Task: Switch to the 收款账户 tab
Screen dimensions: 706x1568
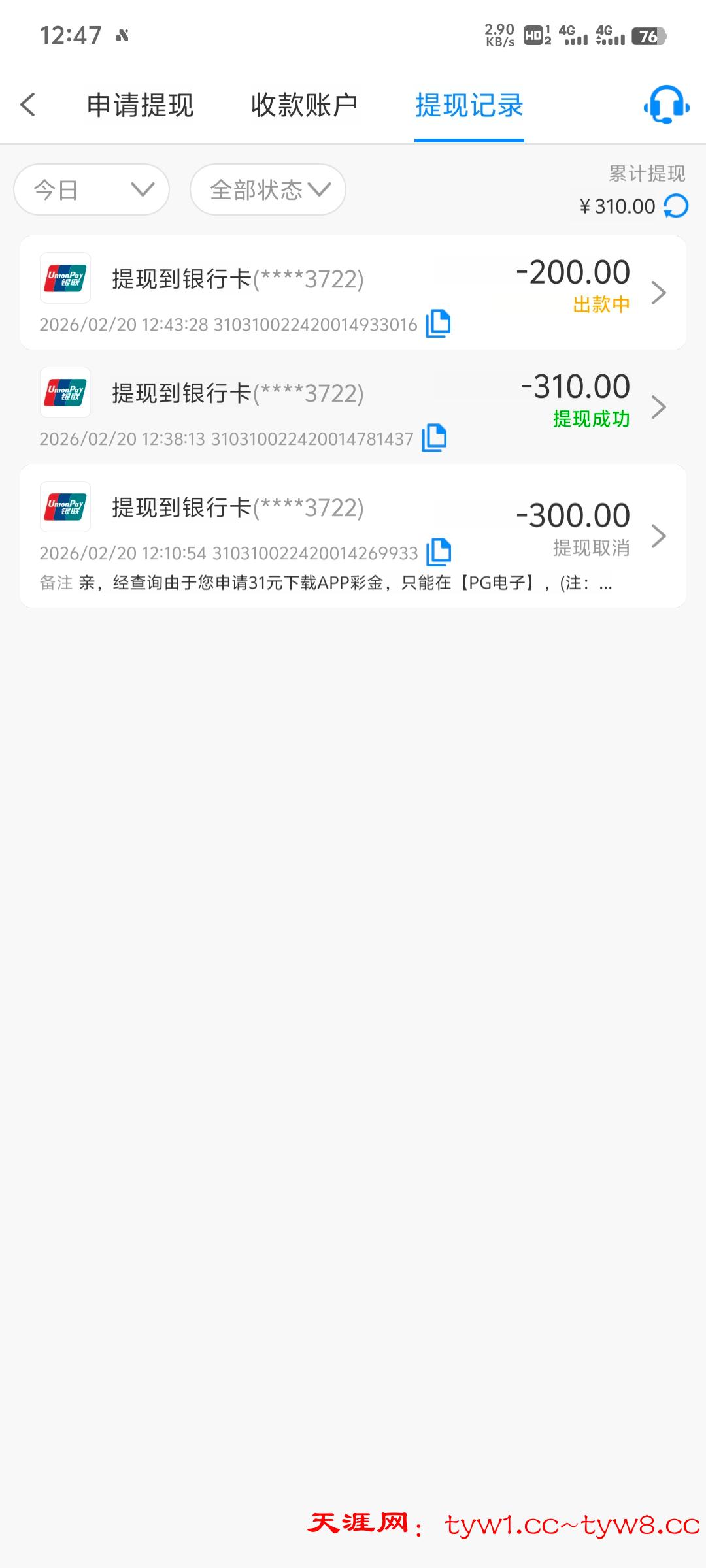Action: [303, 105]
